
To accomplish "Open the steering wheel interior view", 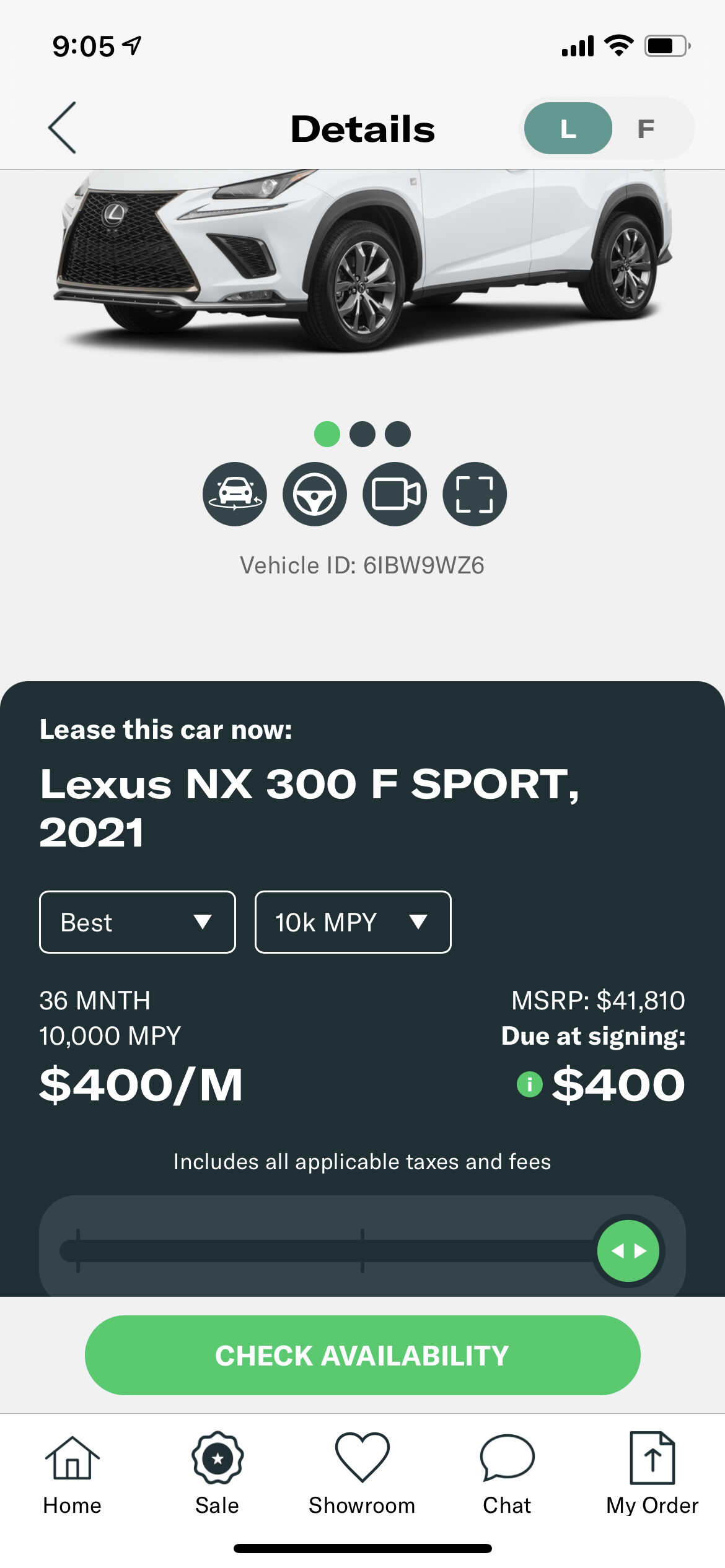I will click(315, 494).
